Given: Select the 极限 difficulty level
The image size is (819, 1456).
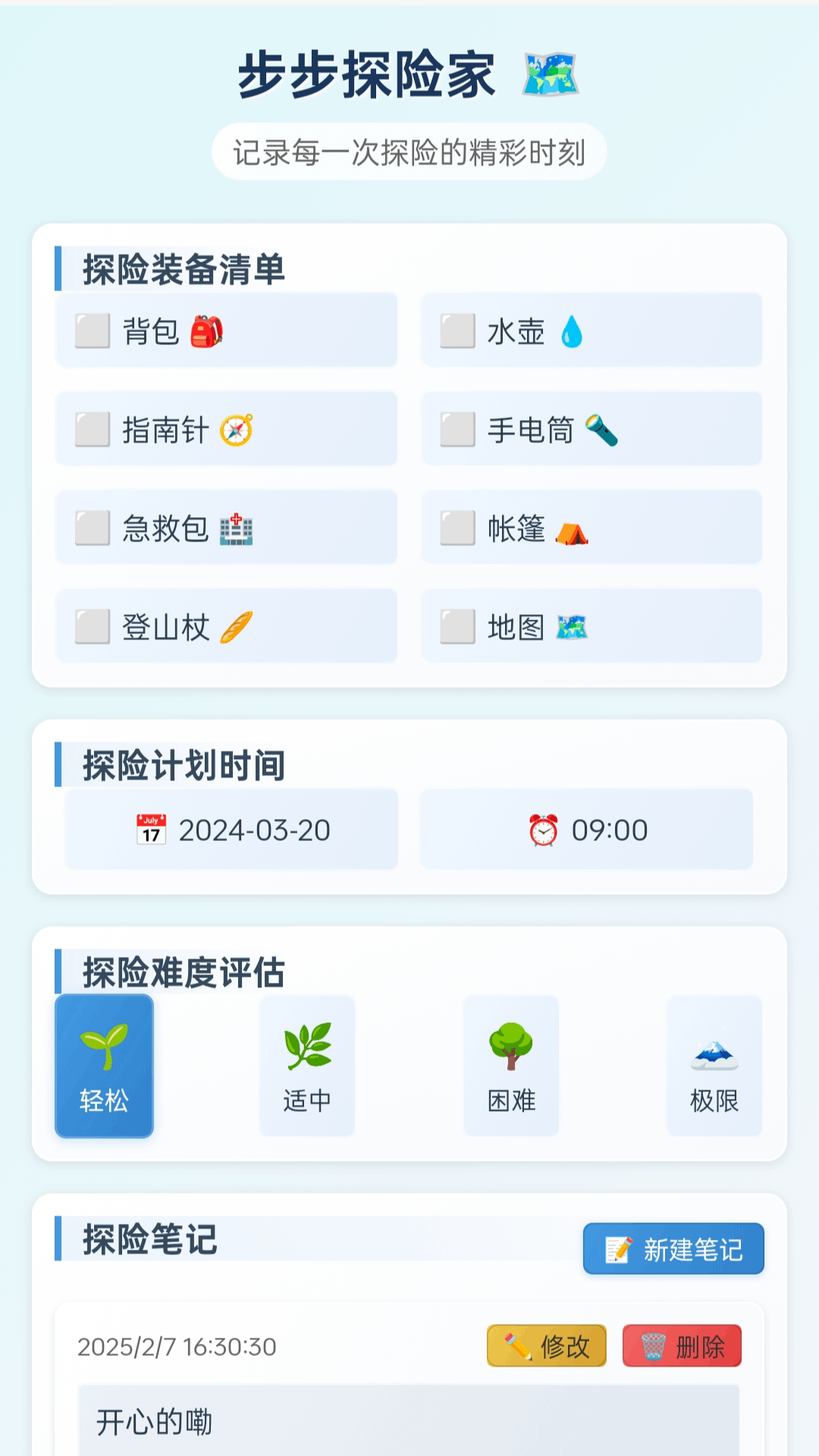Looking at the screenshot, I should [714, 1065].
